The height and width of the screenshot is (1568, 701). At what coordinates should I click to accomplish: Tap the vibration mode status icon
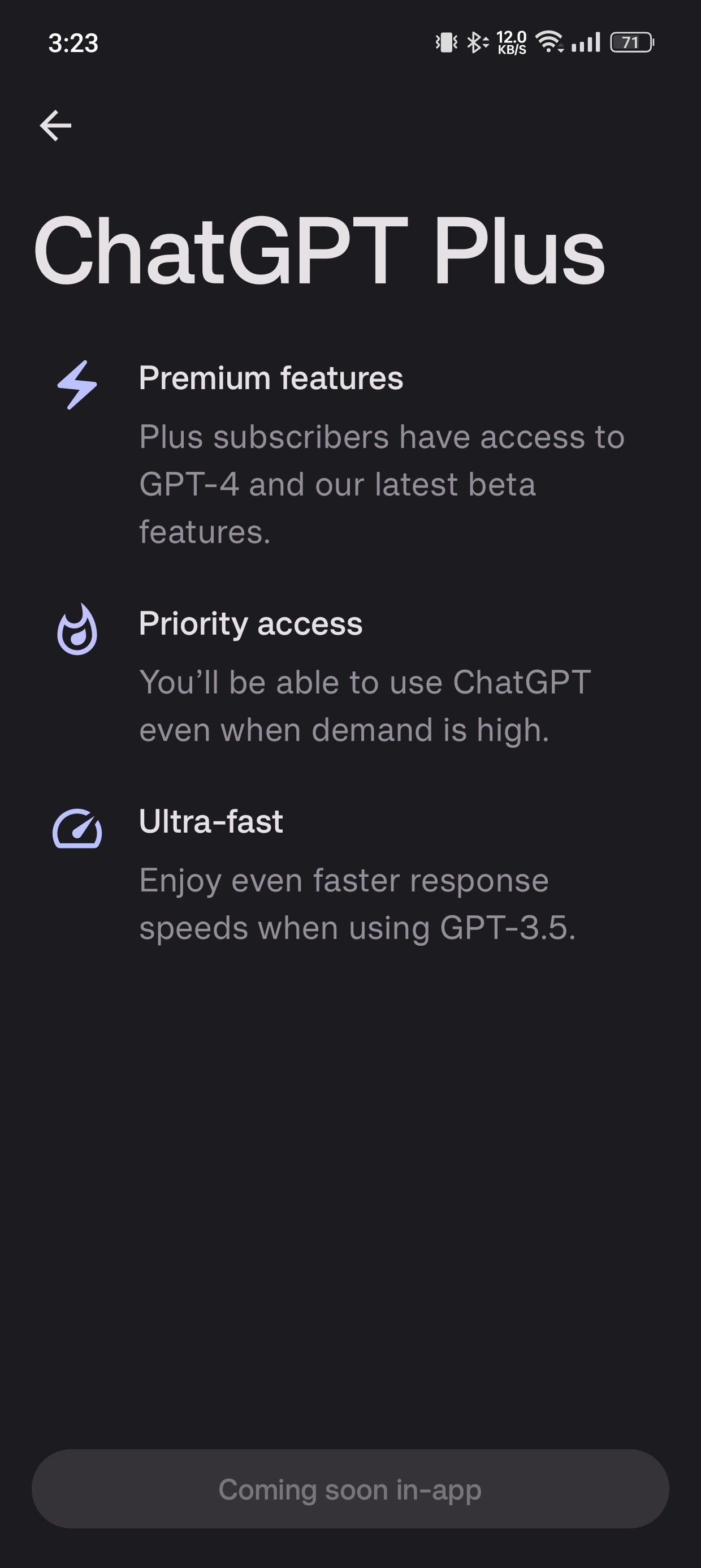click(445, 41)
